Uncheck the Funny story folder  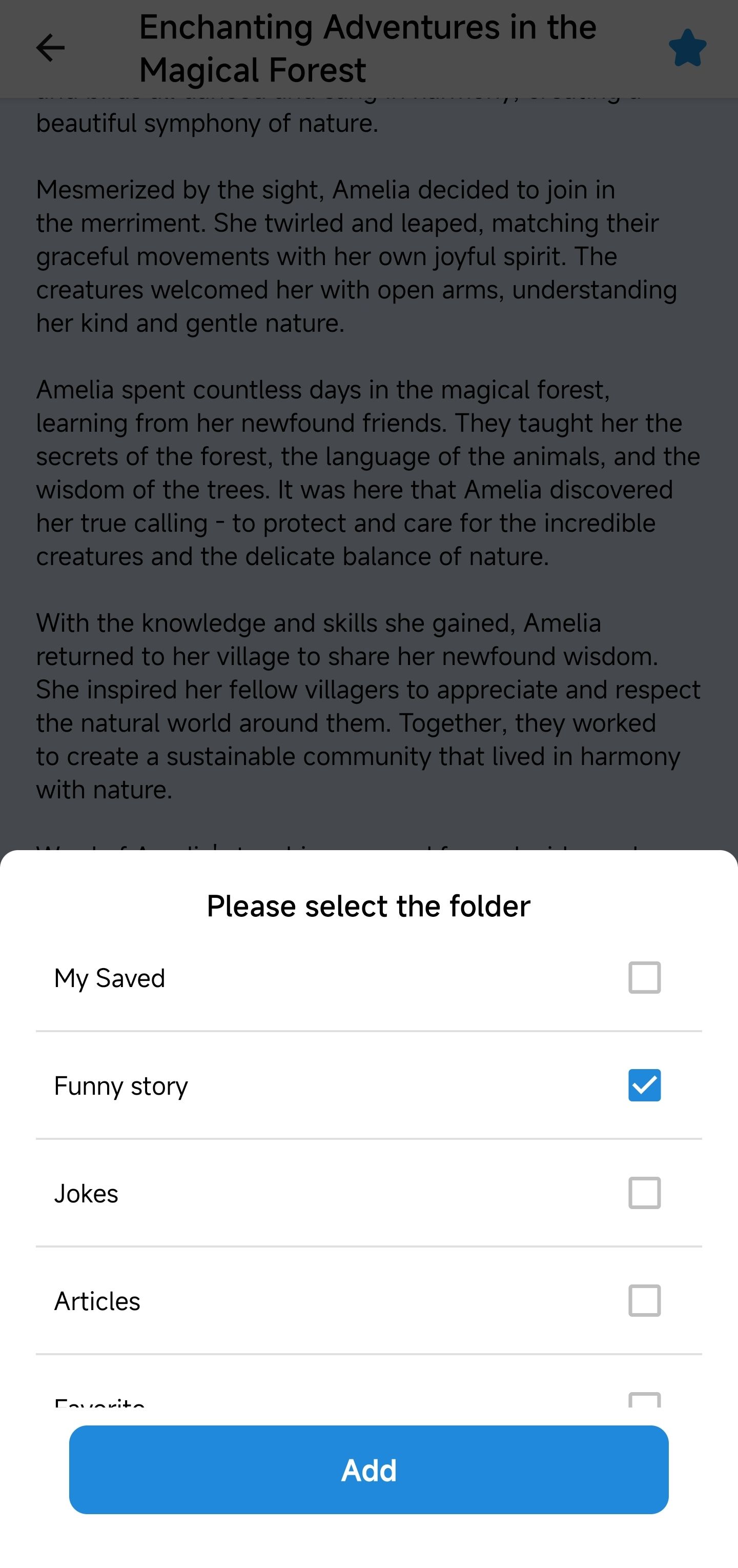[x=644, y=1085]
